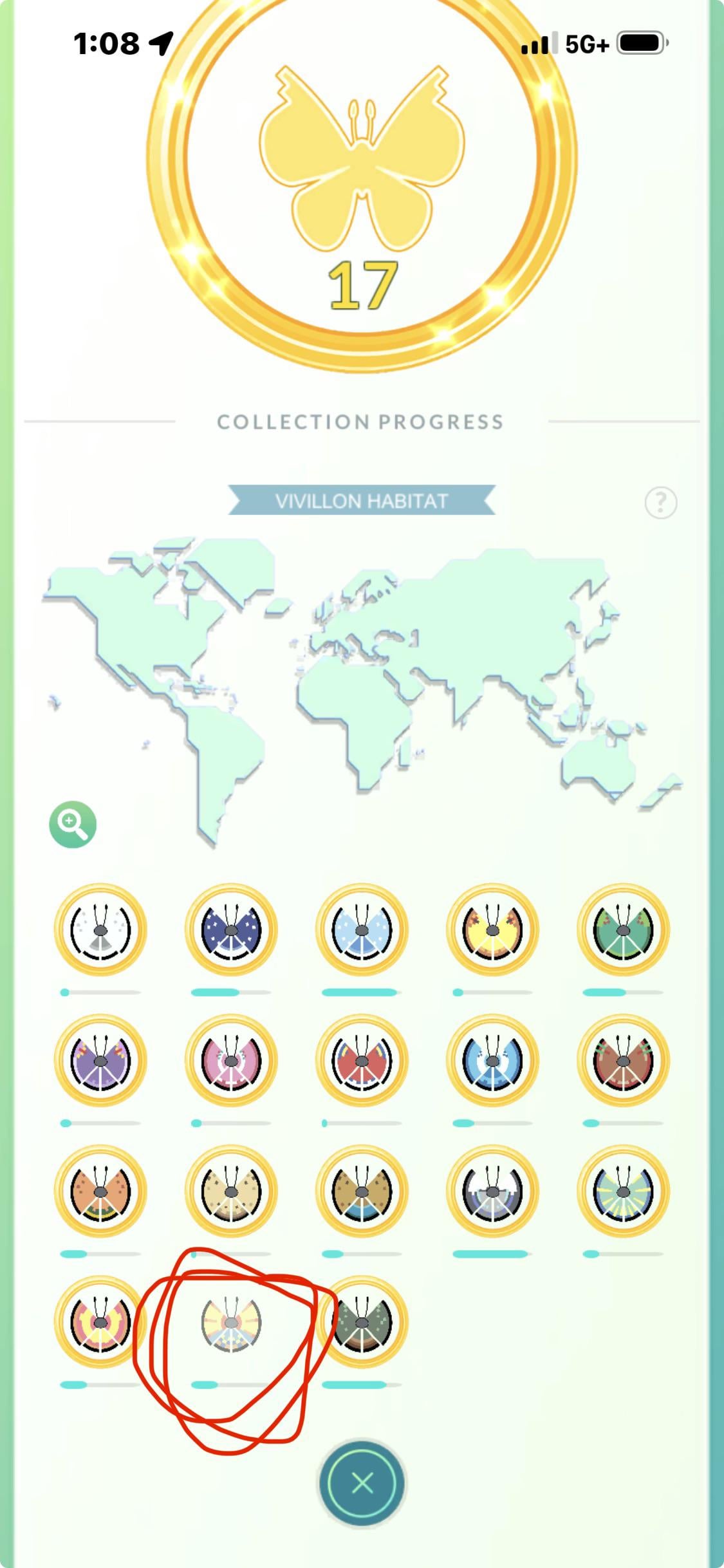Open the Vivillon habitat help icon
Screen dimensions: 724x1568
click(660, 502)
